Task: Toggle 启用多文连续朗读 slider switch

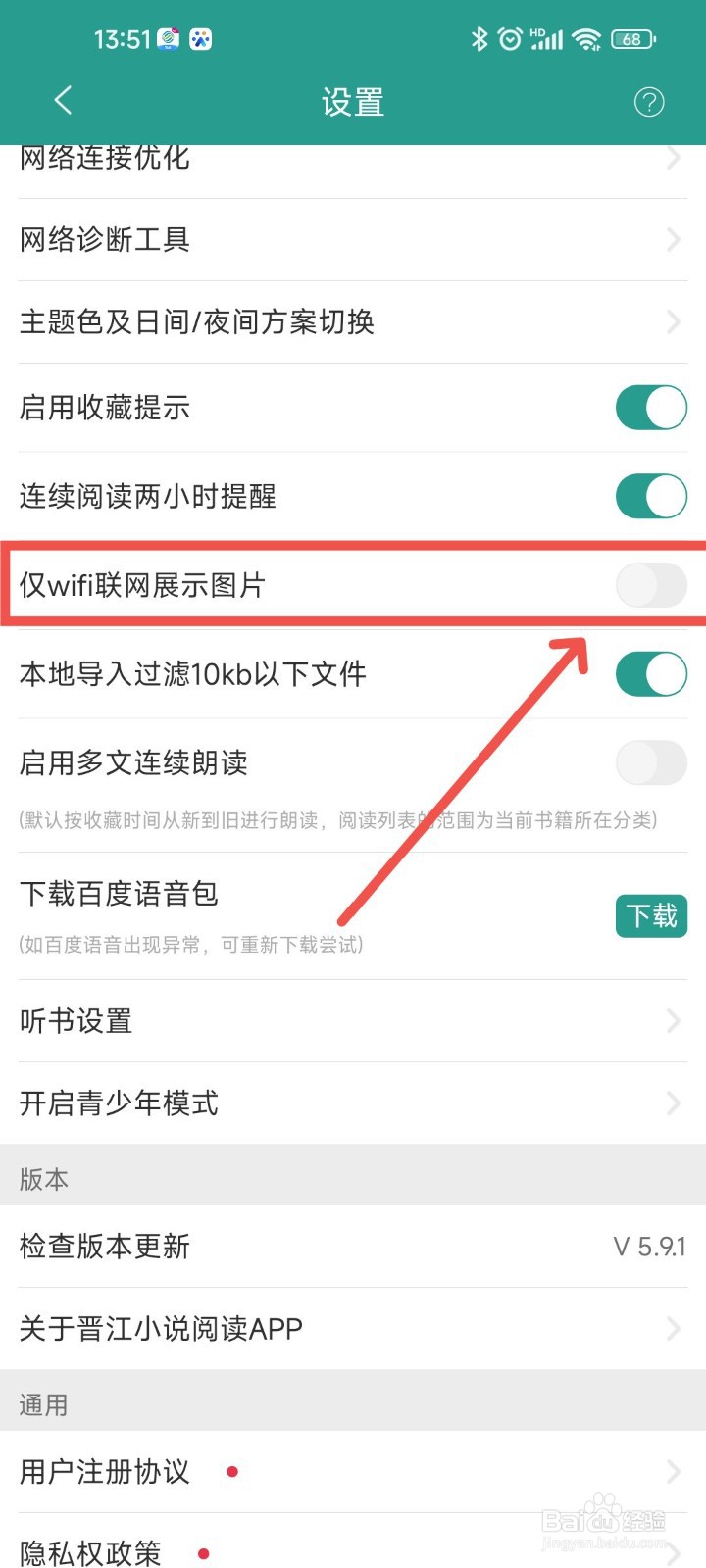Action: point(650,762)
